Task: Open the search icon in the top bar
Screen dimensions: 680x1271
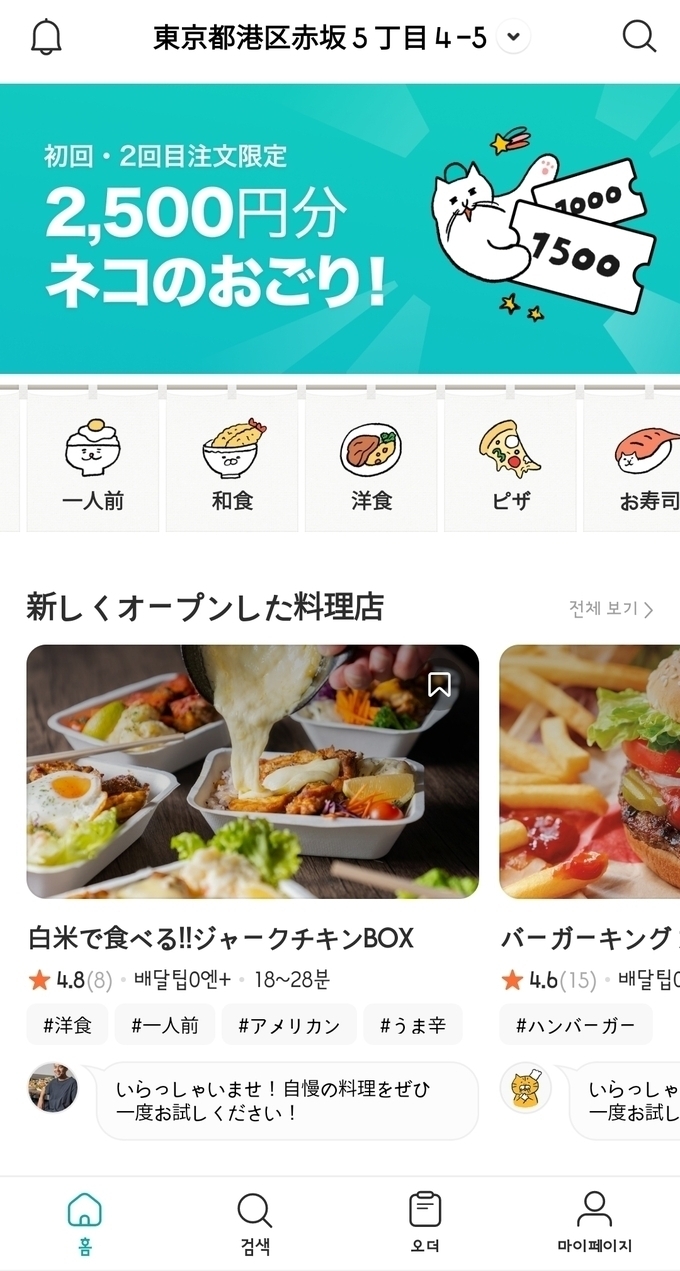Action: (x=639, y=37)
